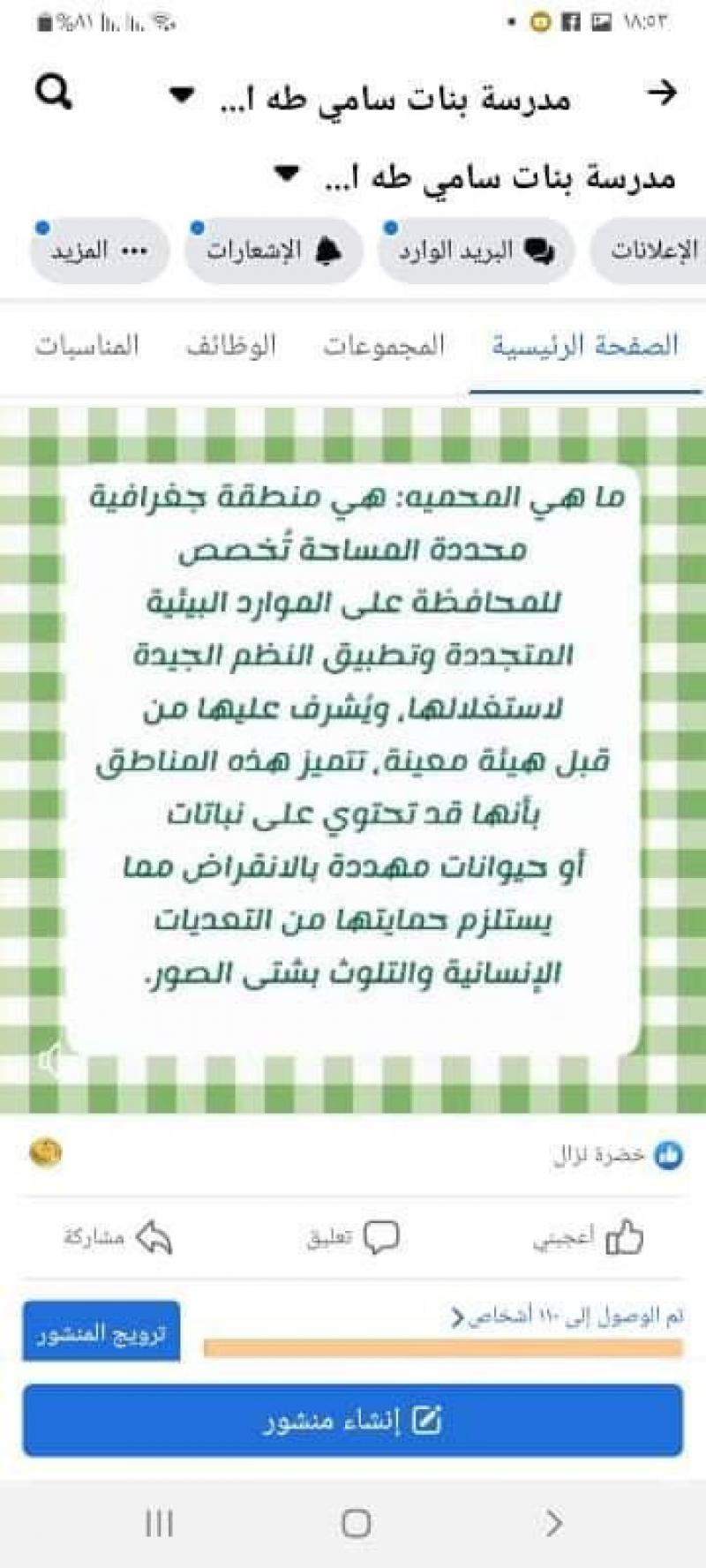Expand the page name dropdown in header
This screenshot has width=706, height=1568.
pos(182,95)
